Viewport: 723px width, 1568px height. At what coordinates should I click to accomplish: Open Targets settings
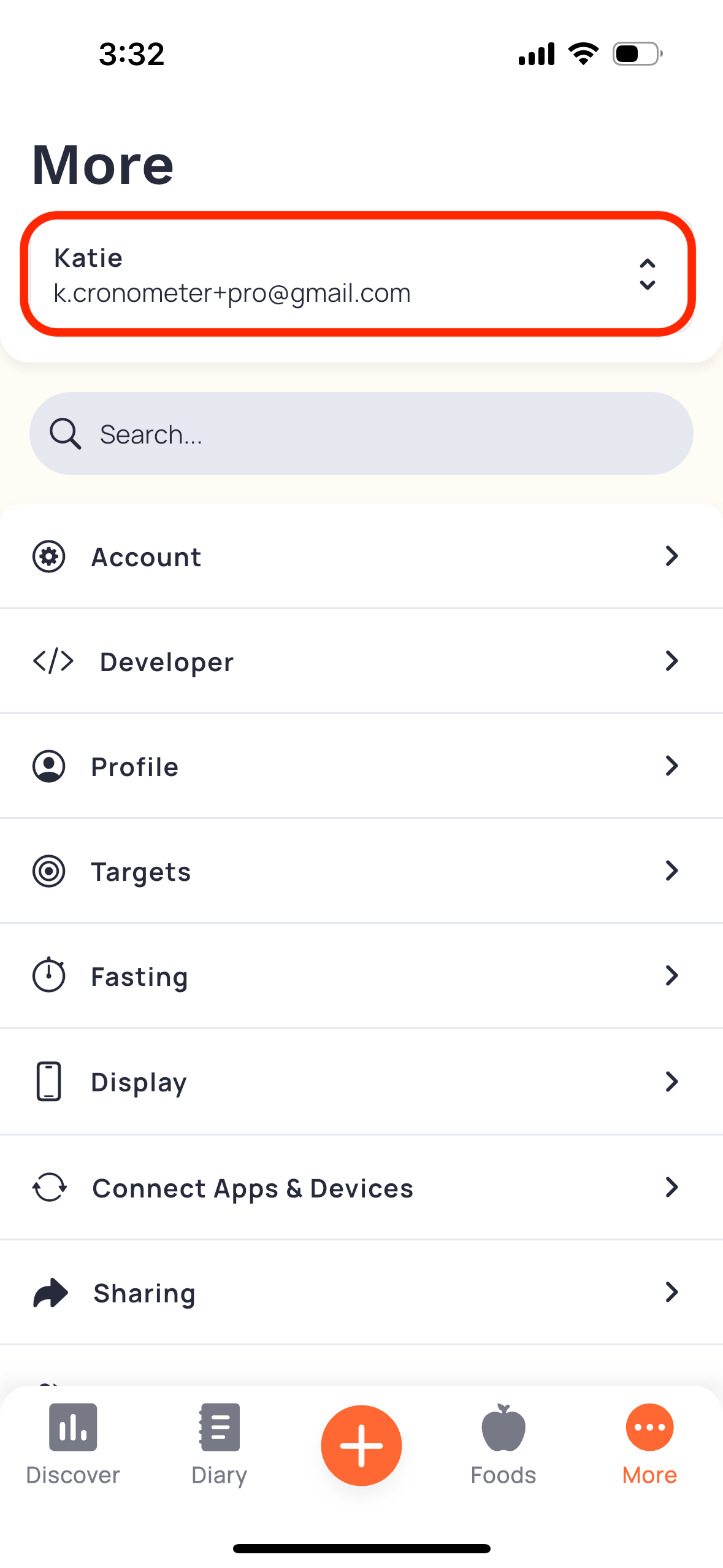coord(361,871)
